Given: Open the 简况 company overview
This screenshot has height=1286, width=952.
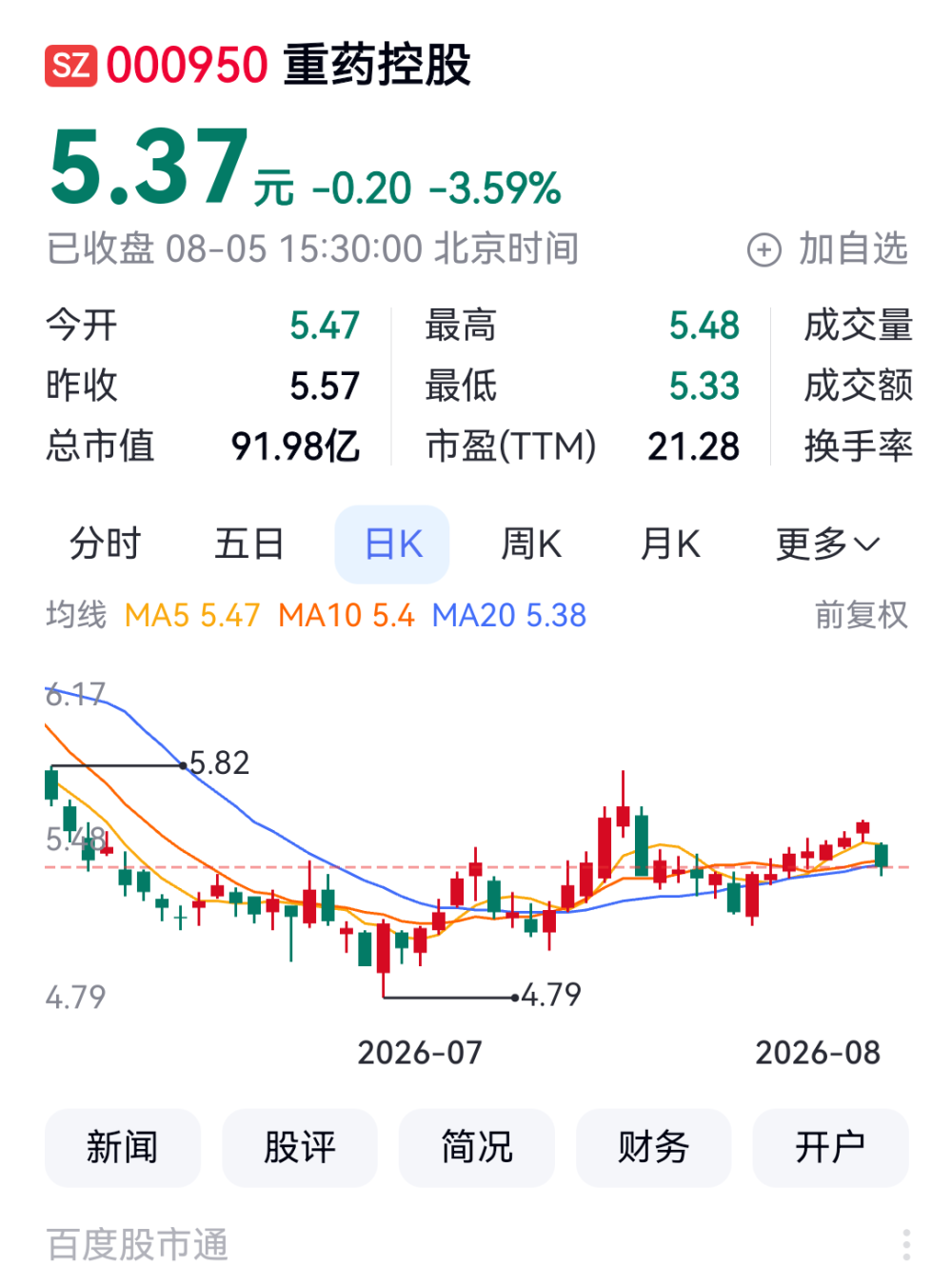Looking at the screenshot, I should point(477,1147).
